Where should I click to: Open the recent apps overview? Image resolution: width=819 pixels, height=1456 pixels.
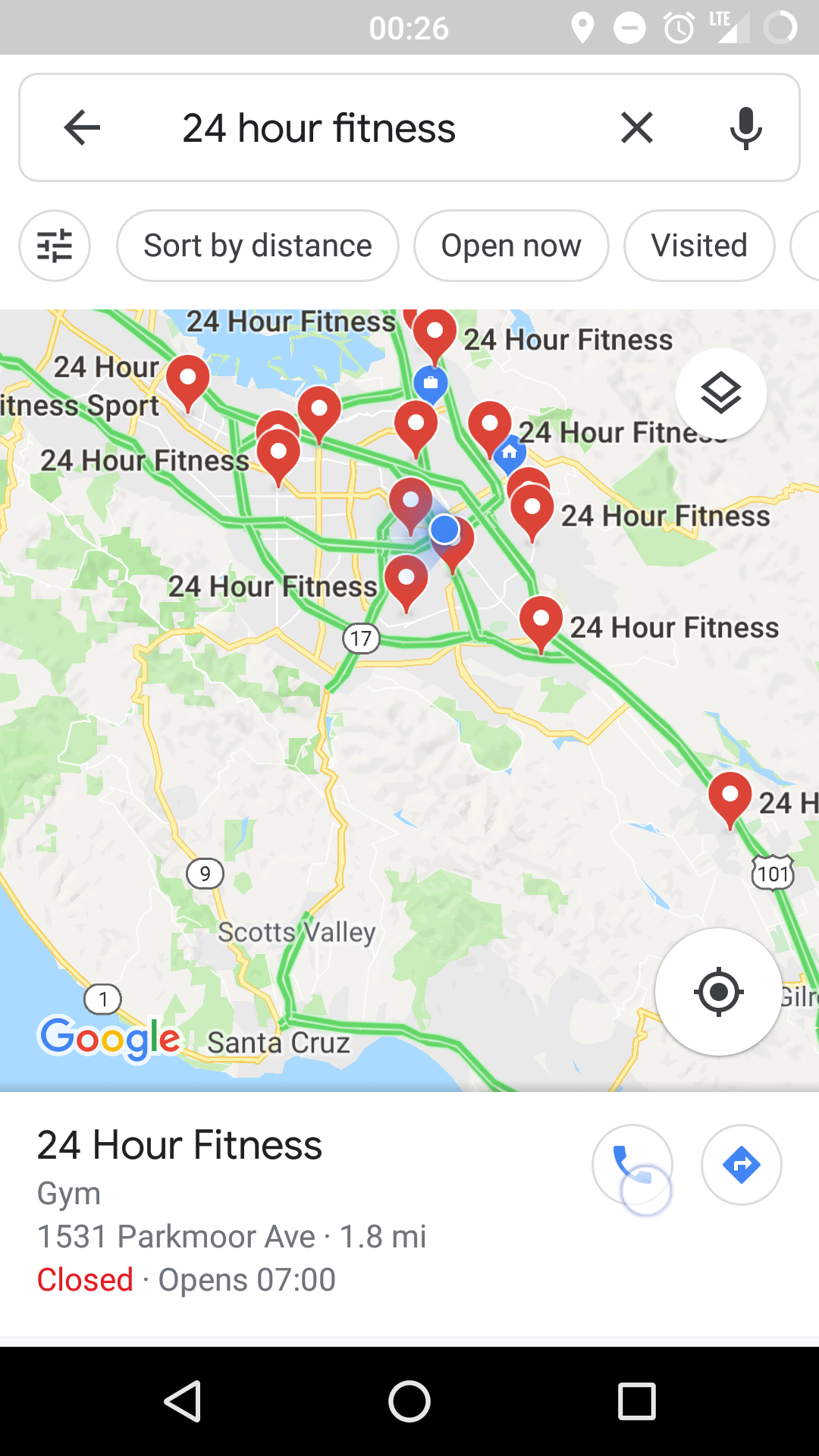point(637,1401)
